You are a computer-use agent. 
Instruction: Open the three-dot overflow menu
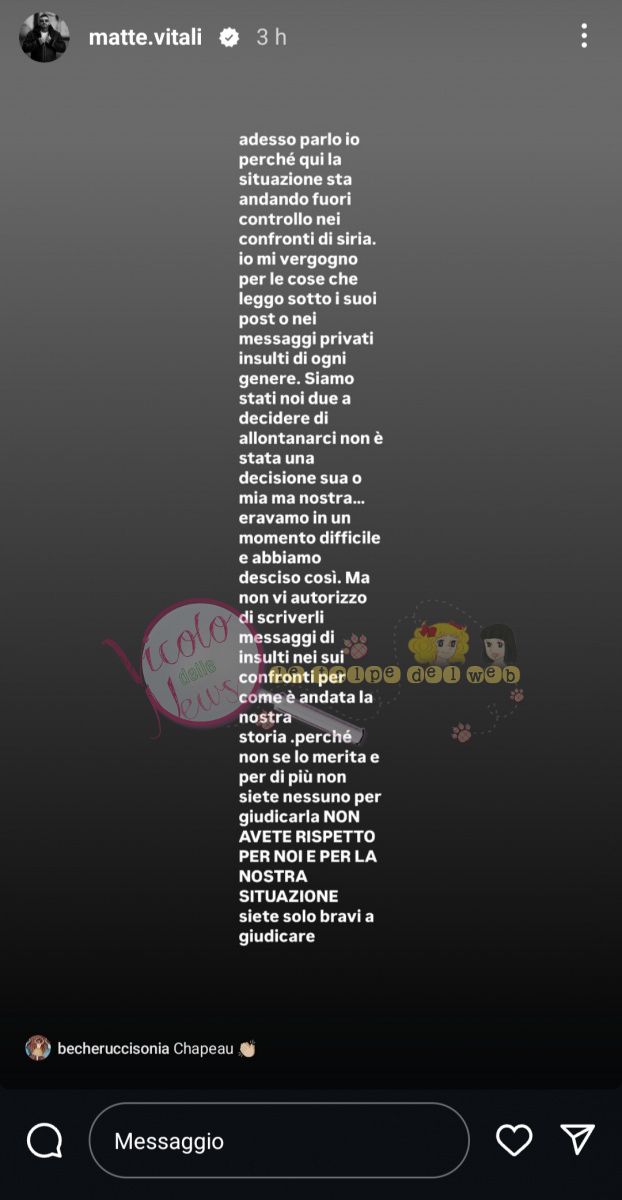[584, 37]
